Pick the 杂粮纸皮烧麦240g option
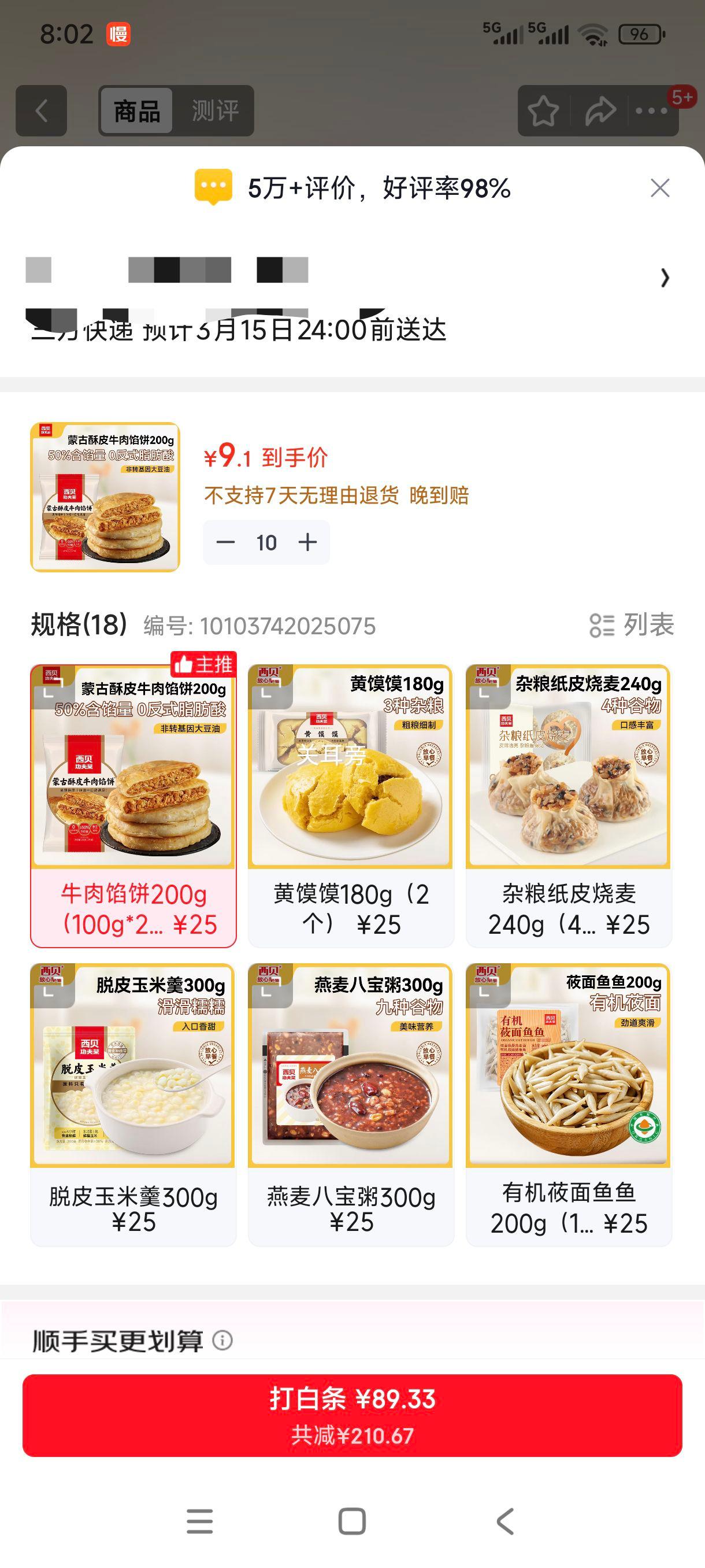This screenshot has height=1568, width=705. point(568,805)
